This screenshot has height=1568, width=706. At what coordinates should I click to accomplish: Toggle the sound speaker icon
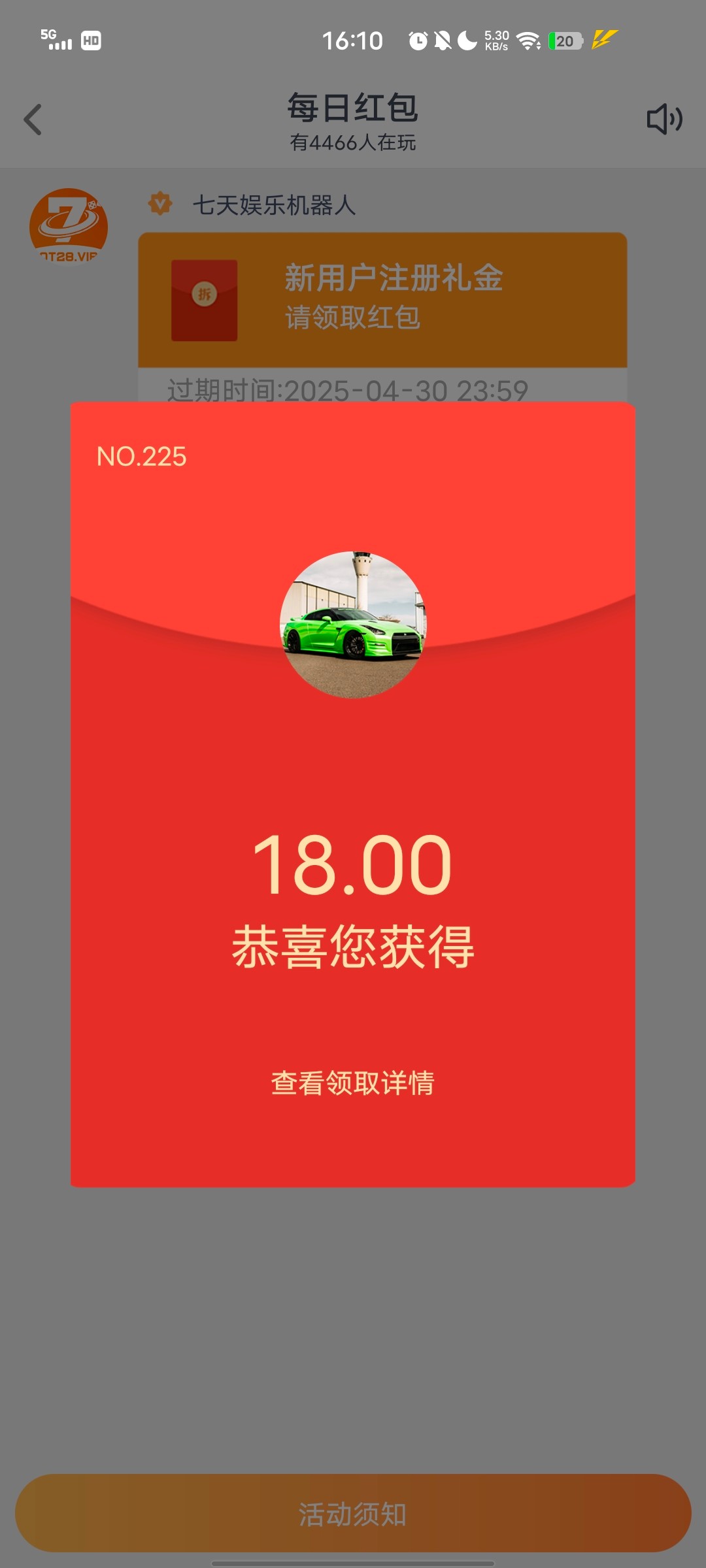tap(664, 120)
